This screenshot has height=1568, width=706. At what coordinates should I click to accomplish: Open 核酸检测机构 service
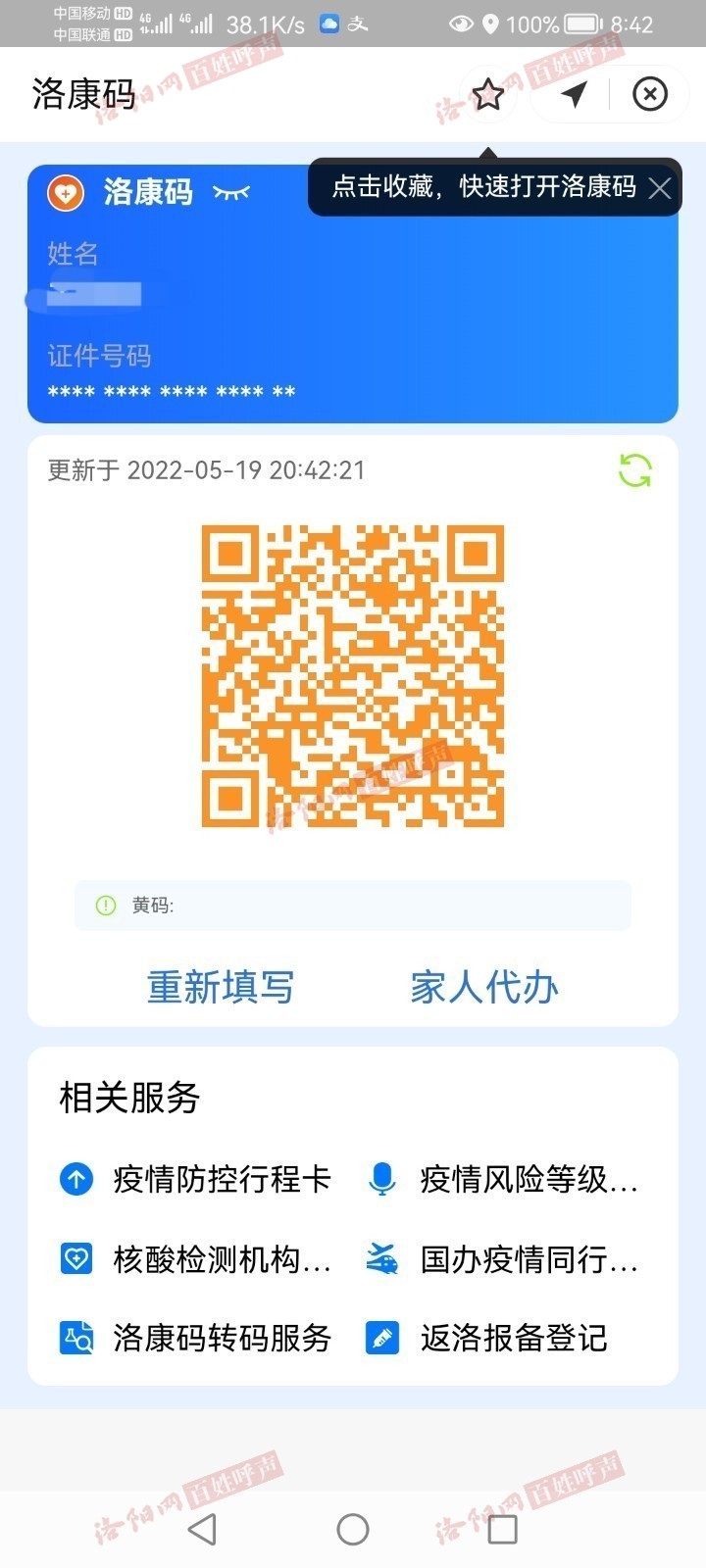coord(196,1259)
